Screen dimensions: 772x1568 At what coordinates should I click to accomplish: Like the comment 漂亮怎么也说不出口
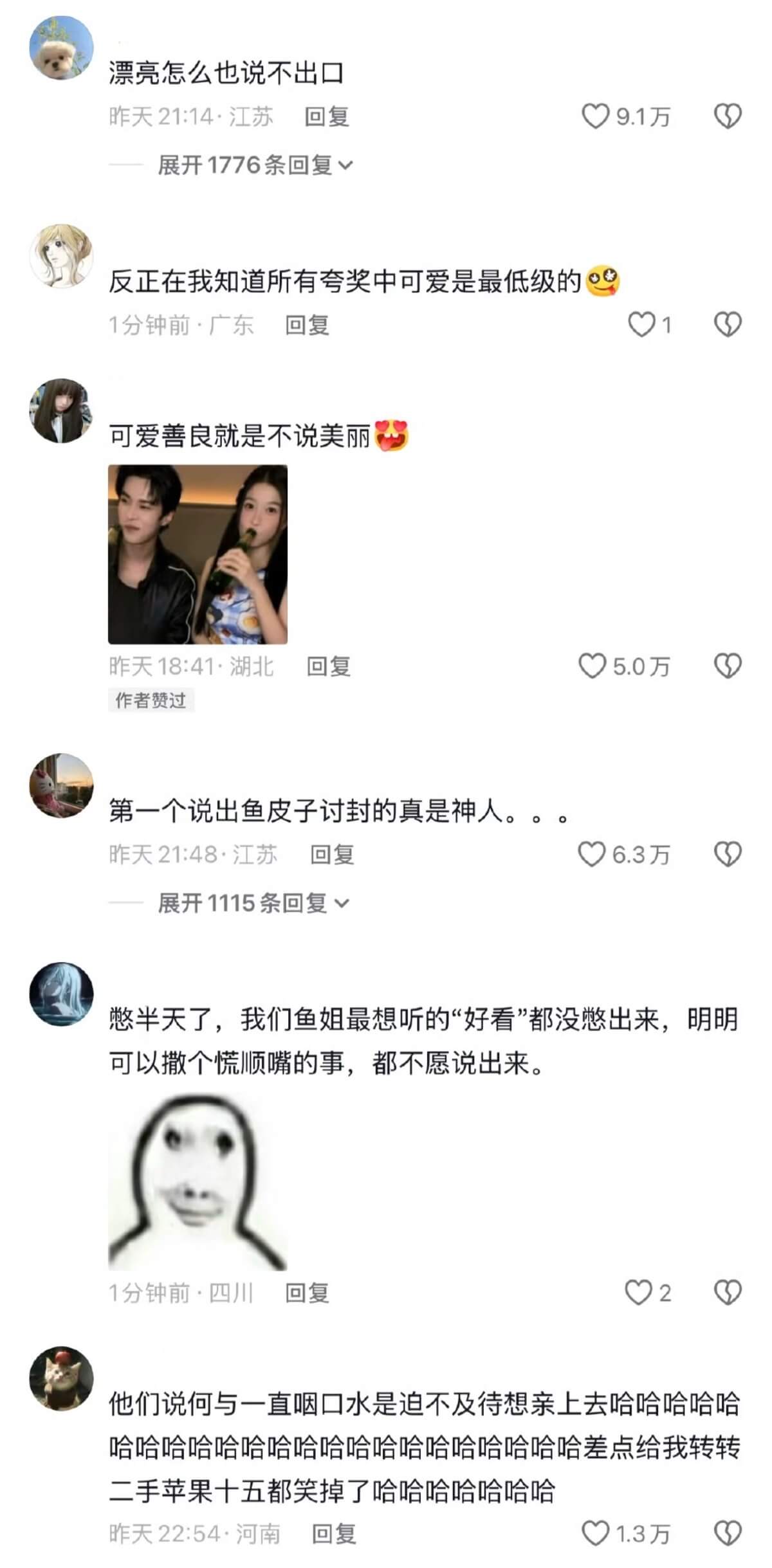[595, 116]
